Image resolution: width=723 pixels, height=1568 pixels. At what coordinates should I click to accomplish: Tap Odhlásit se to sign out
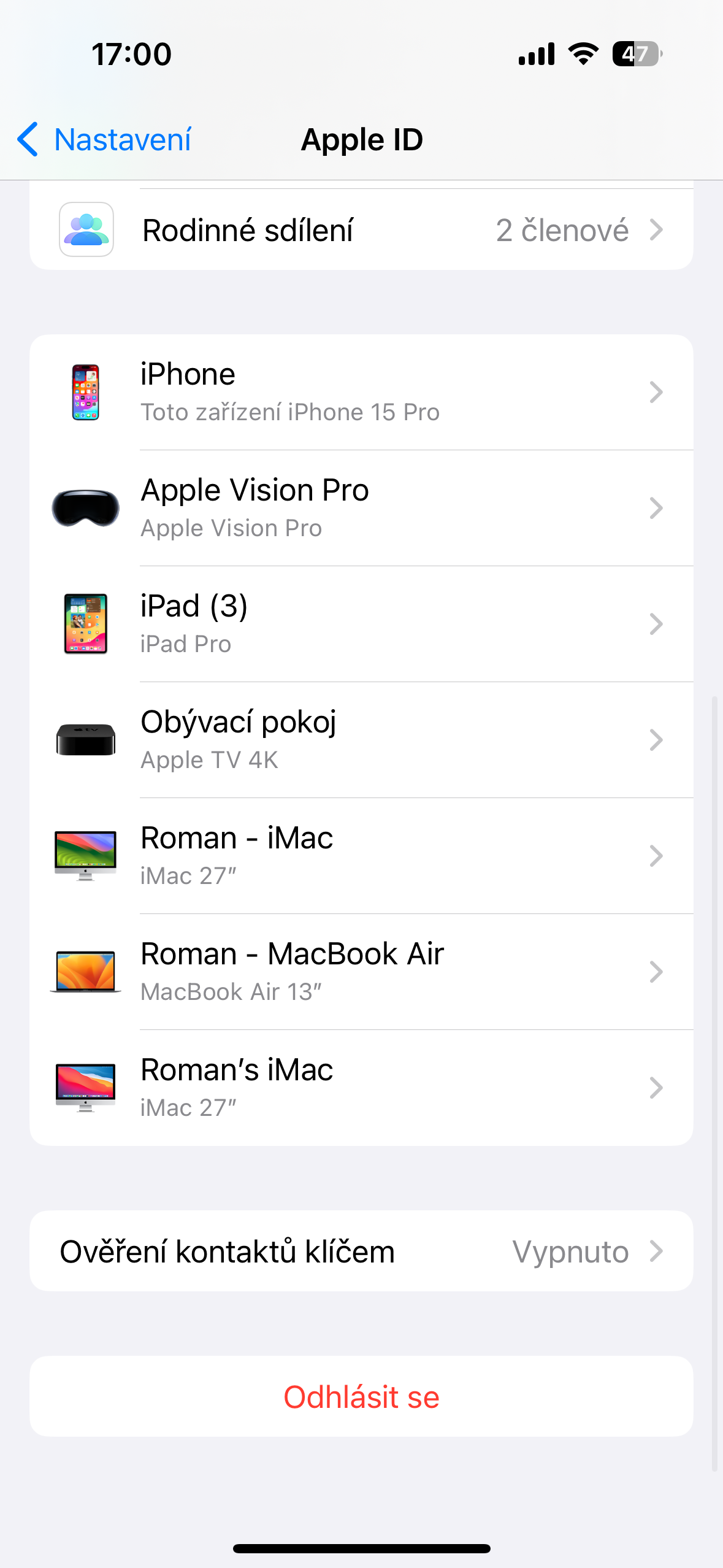coord(361,1397)
